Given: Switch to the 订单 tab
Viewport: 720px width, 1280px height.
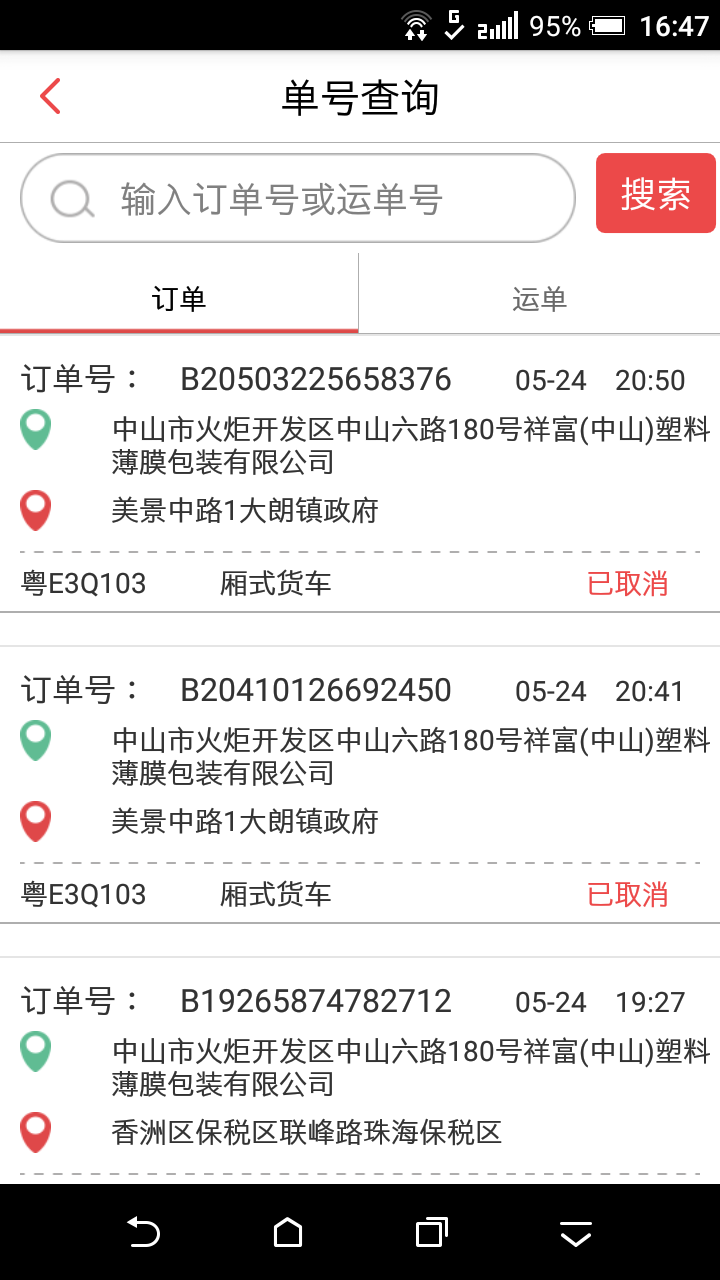Looking at the screenshot, I should click(x=179, y=299).
